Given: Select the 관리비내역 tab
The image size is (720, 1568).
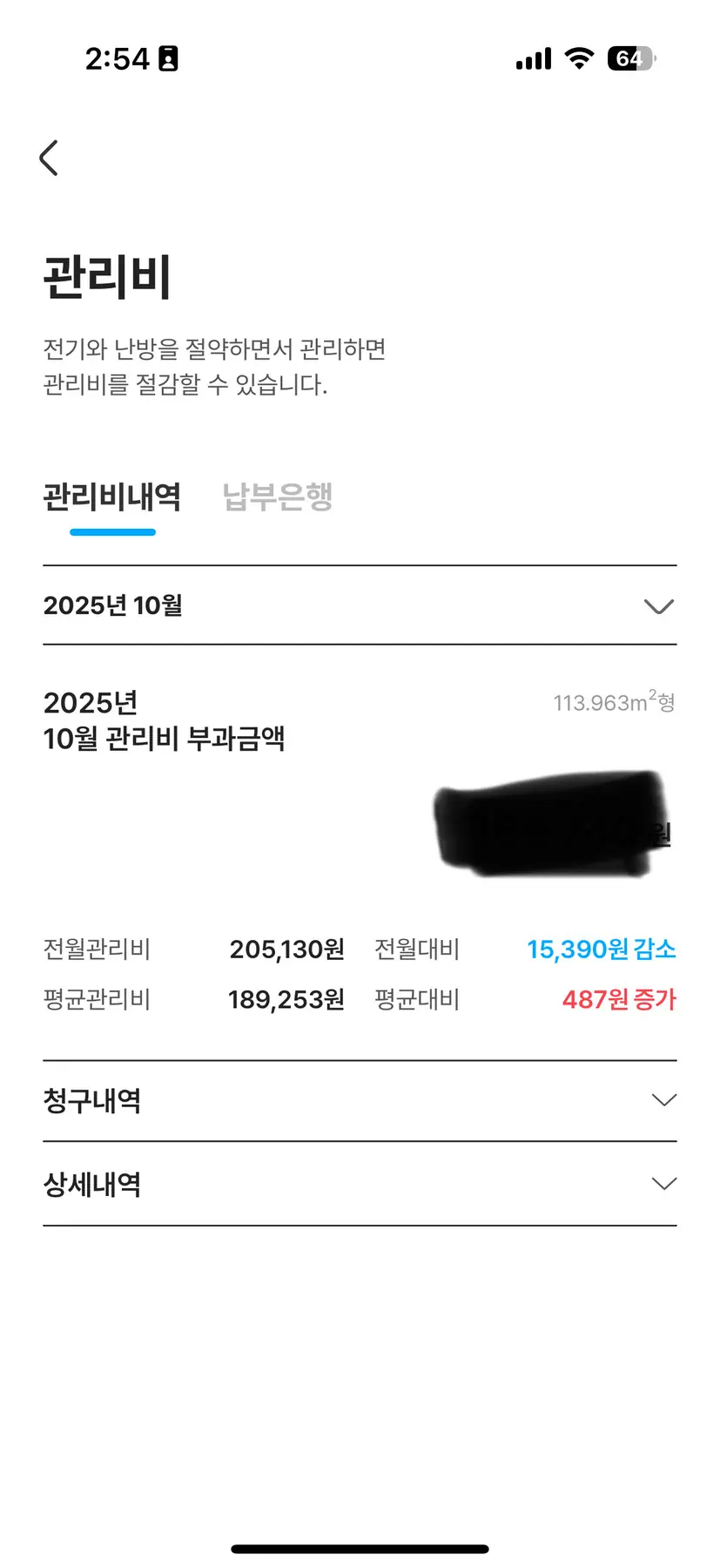Looking at the screenshot, I should click(x=112, y=497).
